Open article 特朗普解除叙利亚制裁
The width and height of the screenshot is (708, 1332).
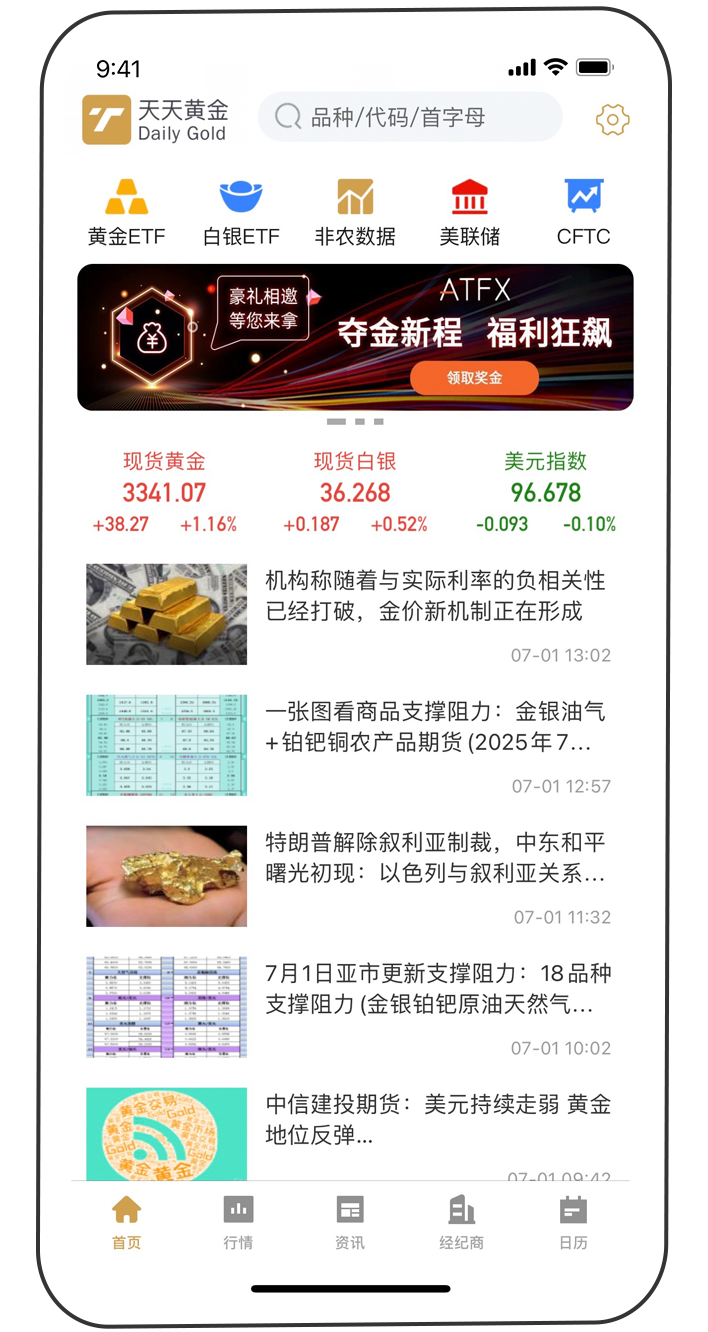435,858
